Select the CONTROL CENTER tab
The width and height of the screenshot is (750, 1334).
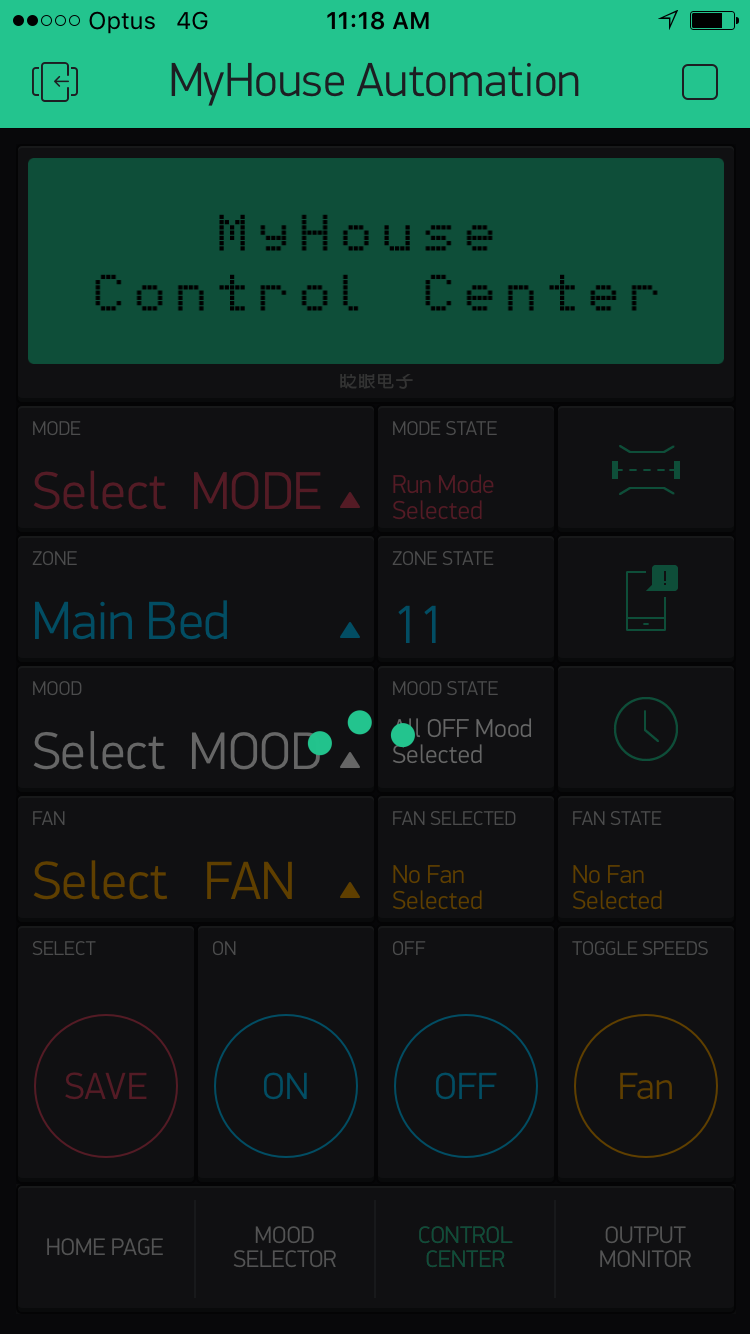pyautogui.click(x=465, y=1247)
